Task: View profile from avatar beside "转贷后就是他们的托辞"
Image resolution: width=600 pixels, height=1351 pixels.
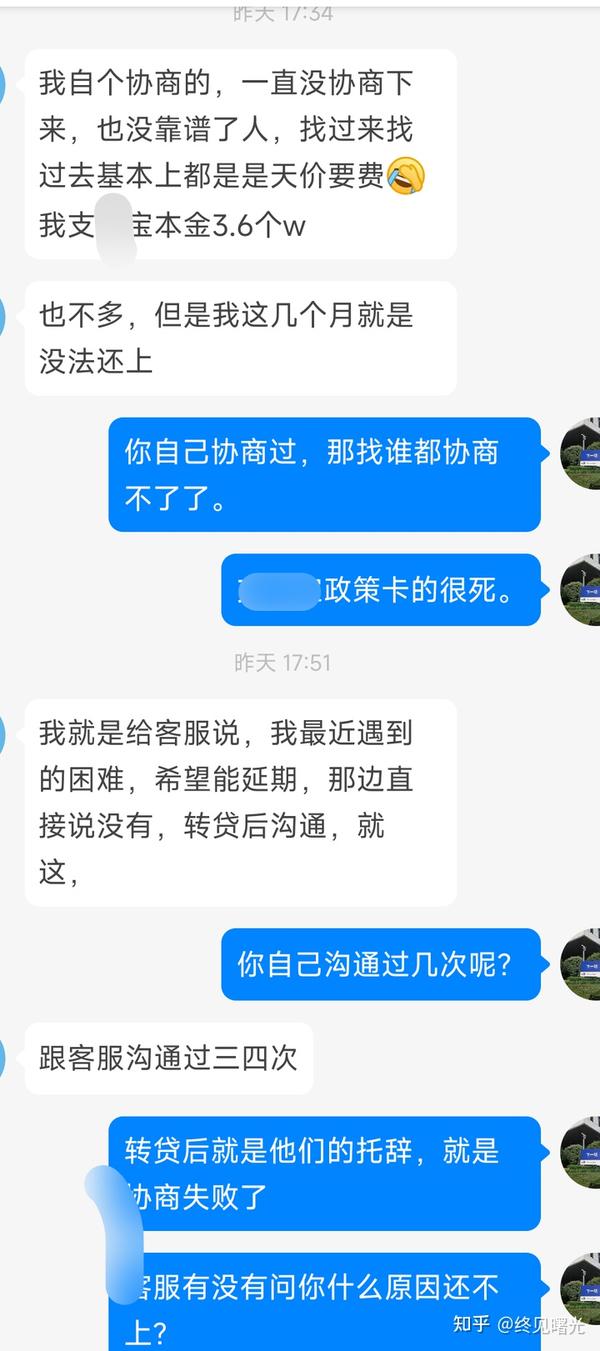Action: 581,1152
